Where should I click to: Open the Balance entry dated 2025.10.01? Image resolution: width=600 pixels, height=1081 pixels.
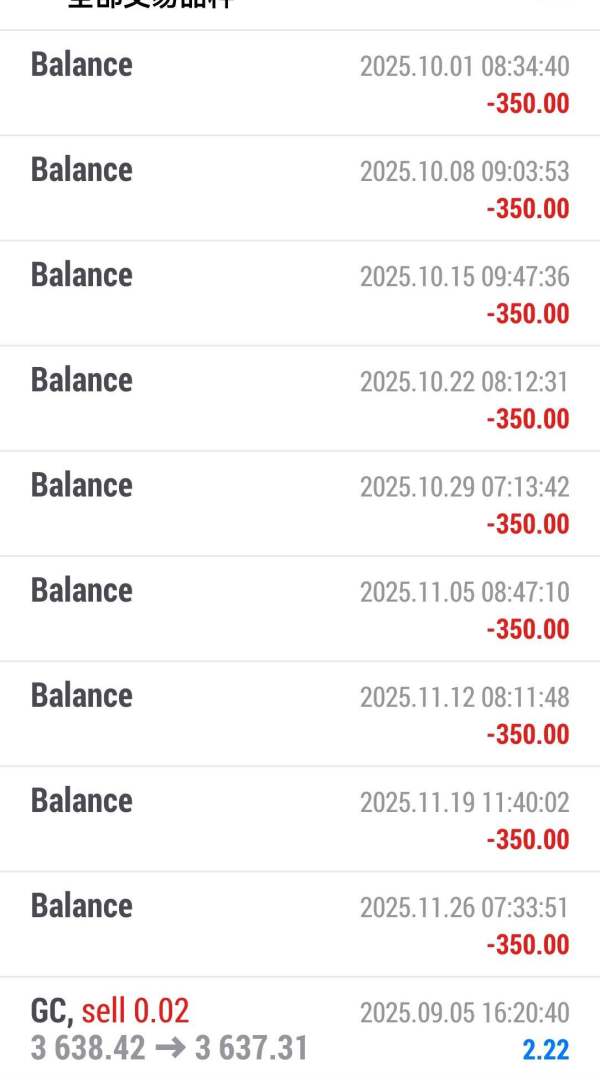(300, 83)
